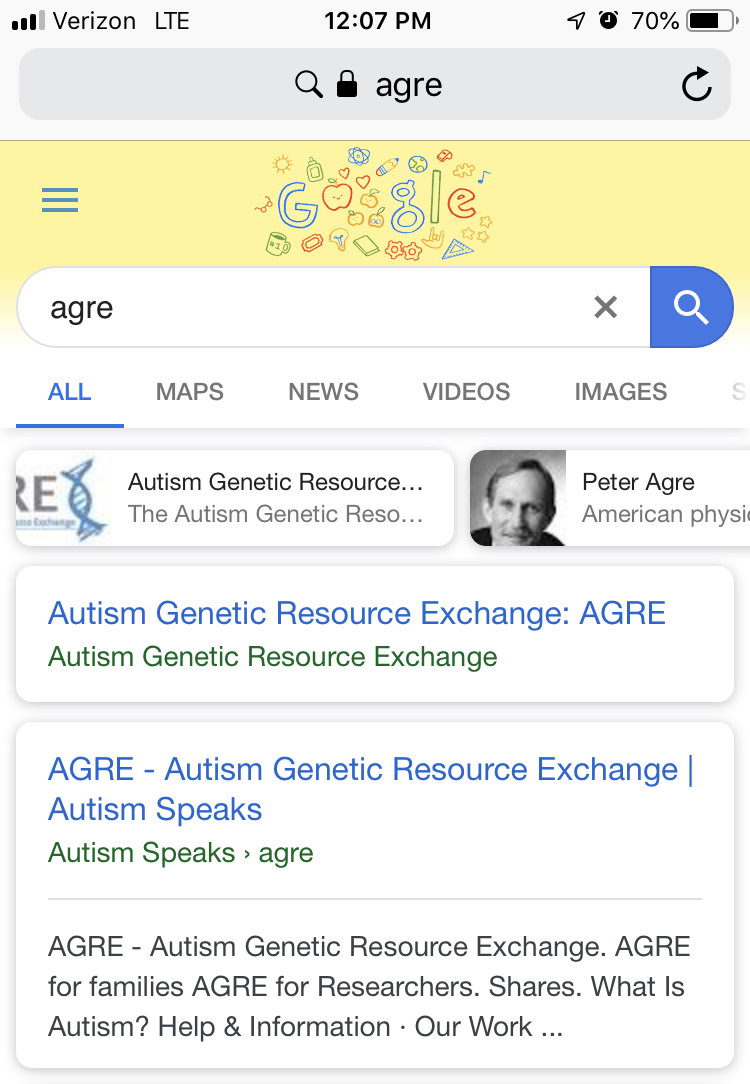
Task: Run search with the blue magnifier button
Action: click(691, 307)
